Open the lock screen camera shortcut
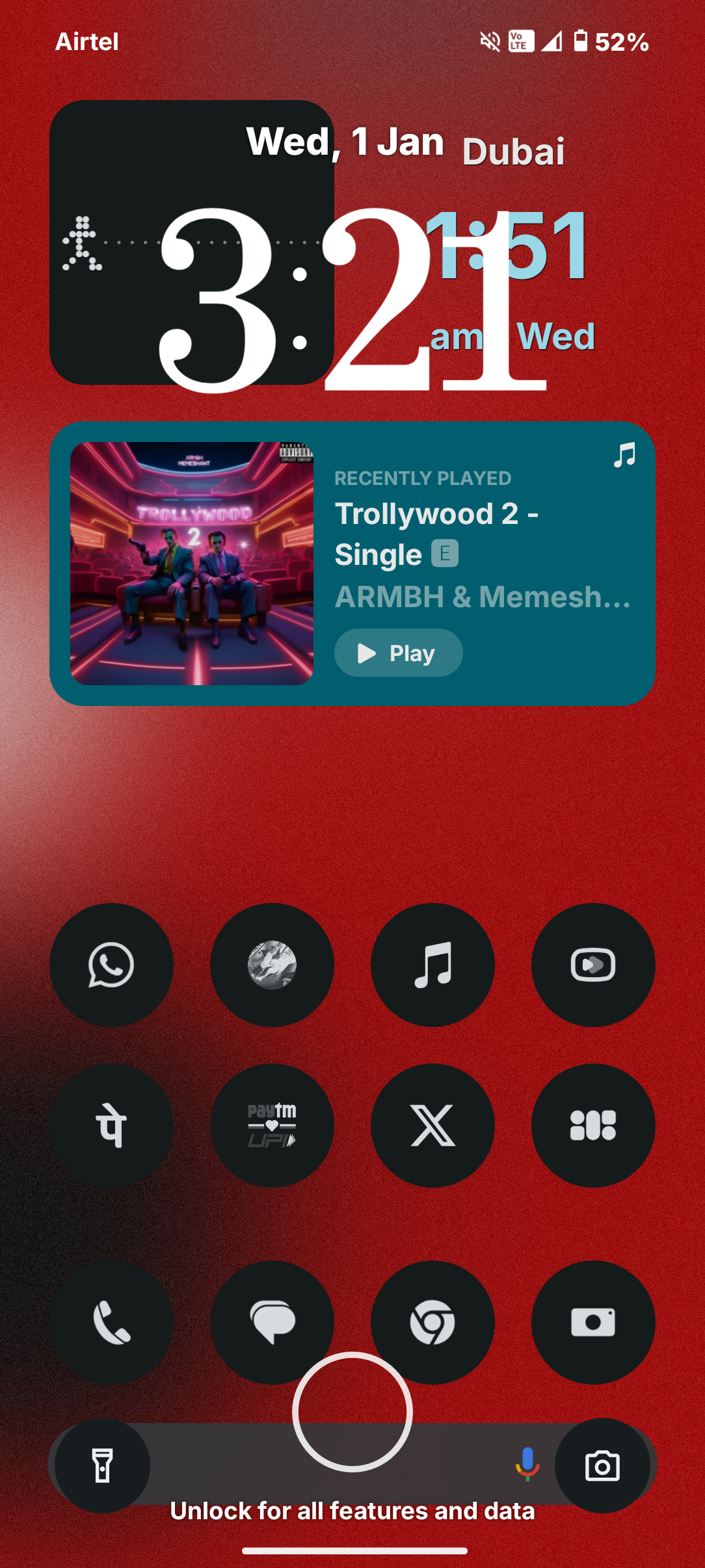This screenshot has width=705, height=1568. click(602, 1465)
